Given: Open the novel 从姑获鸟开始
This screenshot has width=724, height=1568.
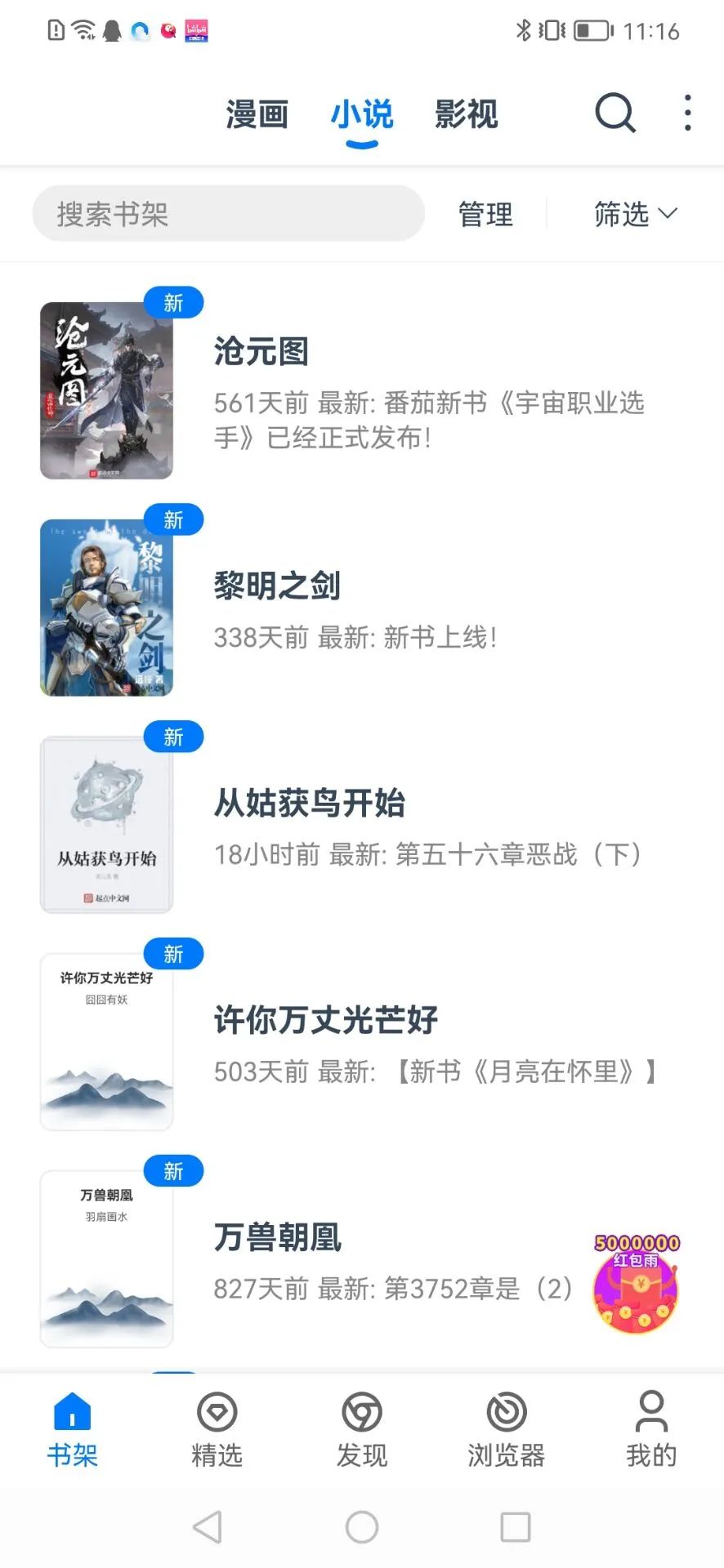Looking at the screenshot, I should click(310, 803).
